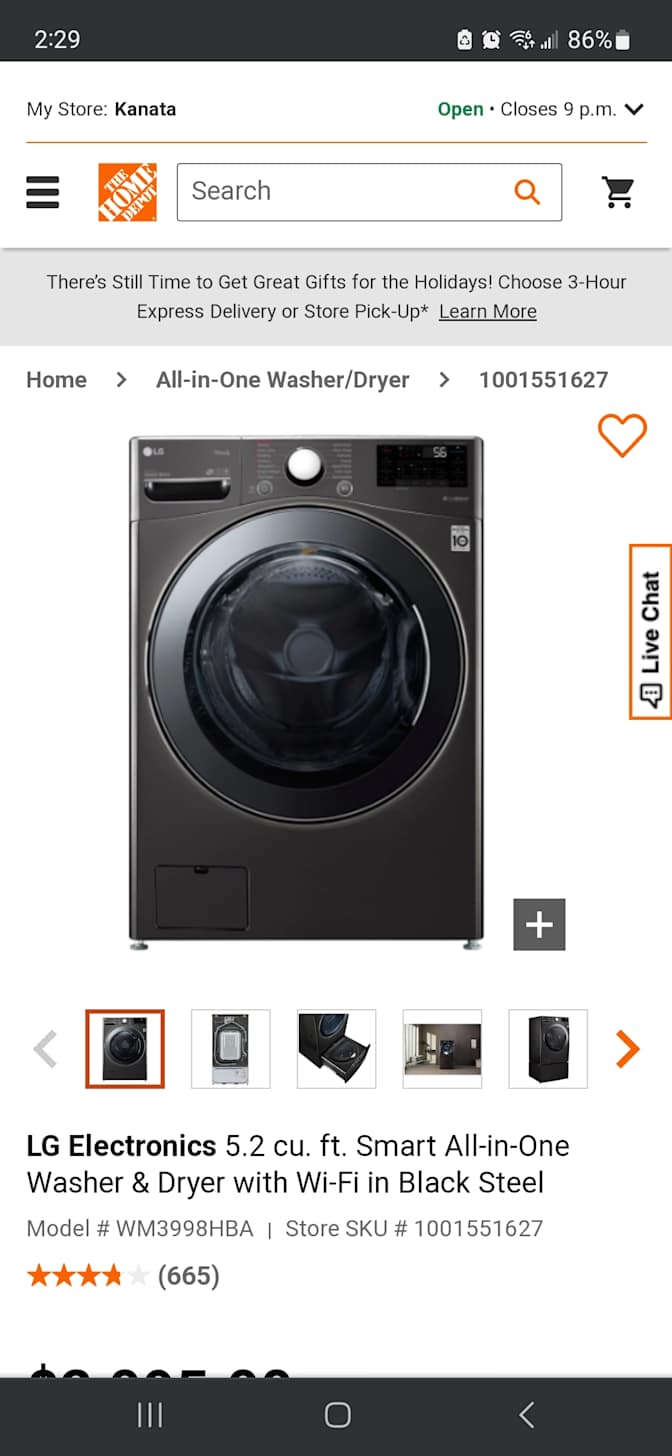Open the shopping cart
Viewport: 672px width, 1456px height.
click(x=618, y=192)
